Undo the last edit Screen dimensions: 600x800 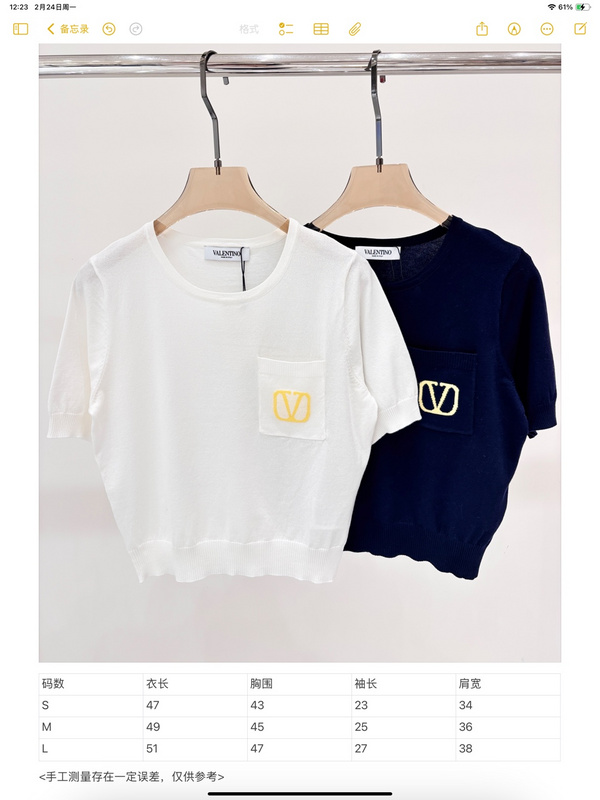pos(109,29)
